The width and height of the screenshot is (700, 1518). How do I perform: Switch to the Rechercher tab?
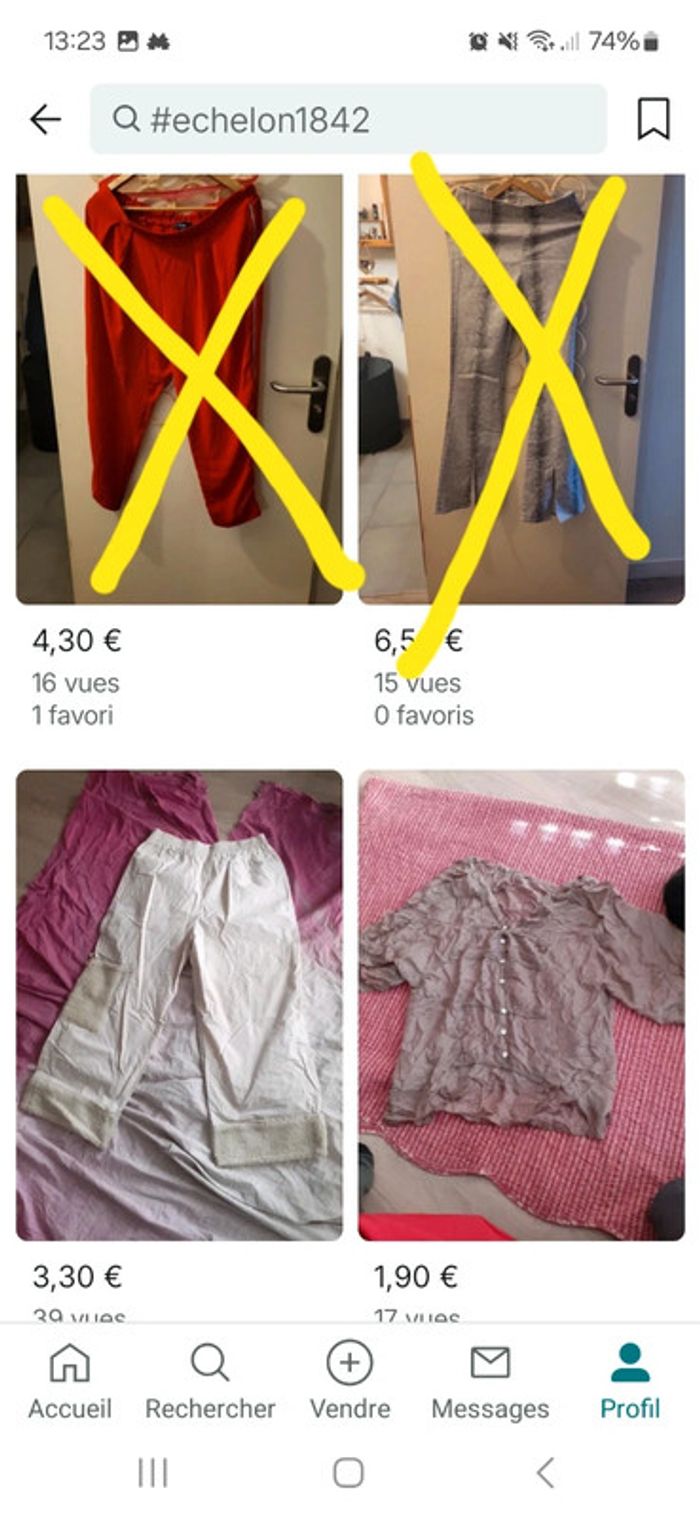pos(210,1381)
